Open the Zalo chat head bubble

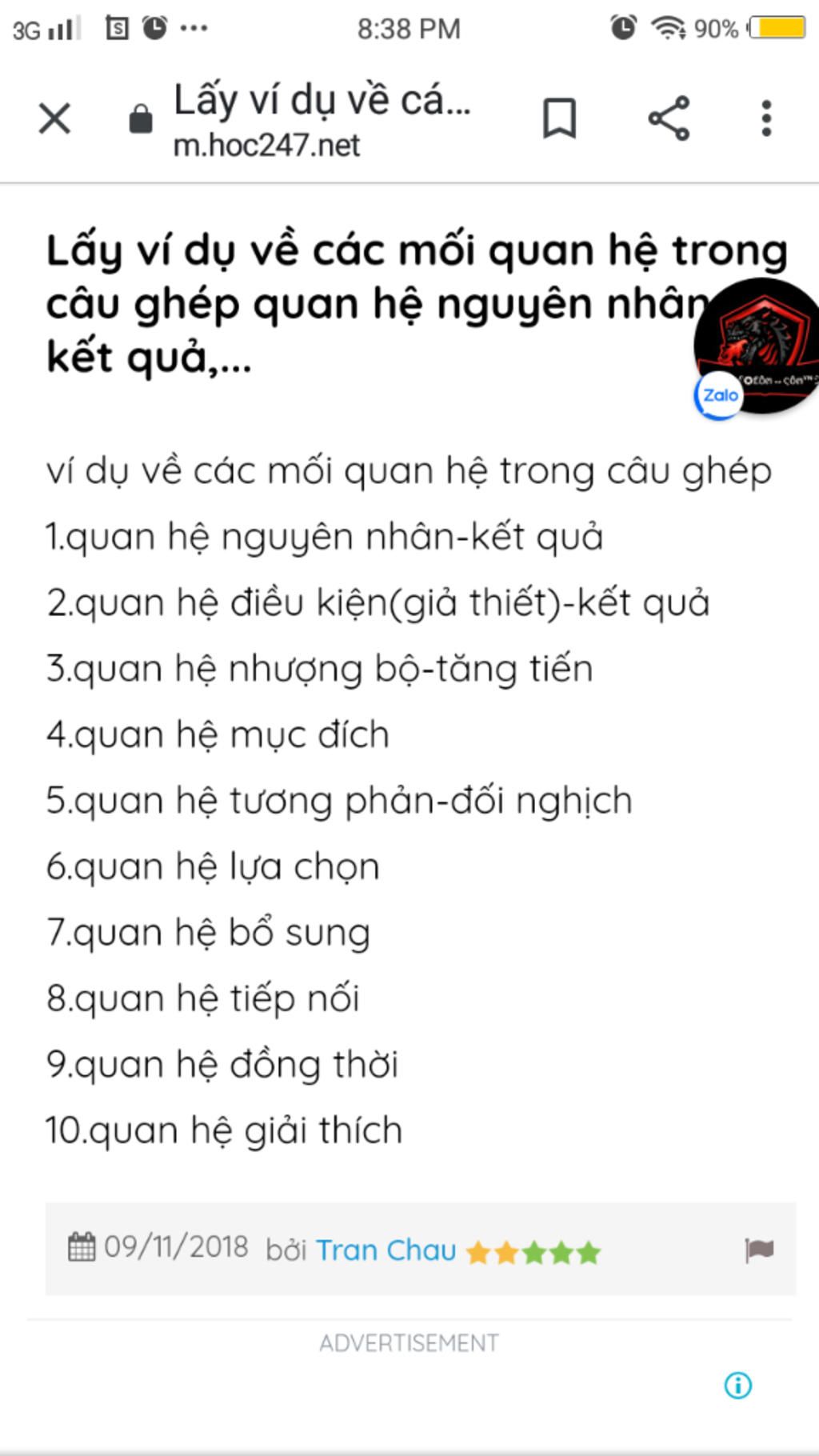tap(756, 348)
